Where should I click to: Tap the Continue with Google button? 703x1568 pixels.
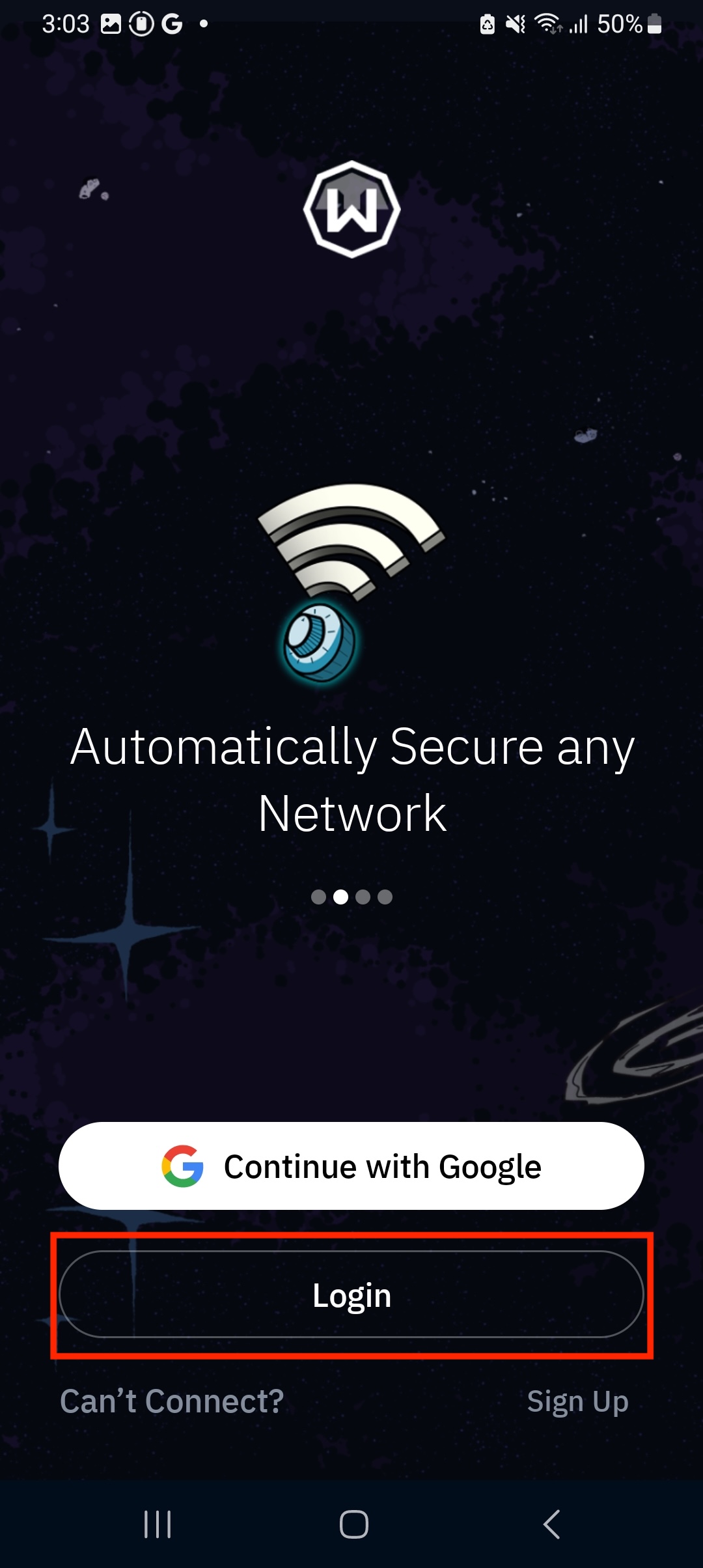coord(351,1166)
